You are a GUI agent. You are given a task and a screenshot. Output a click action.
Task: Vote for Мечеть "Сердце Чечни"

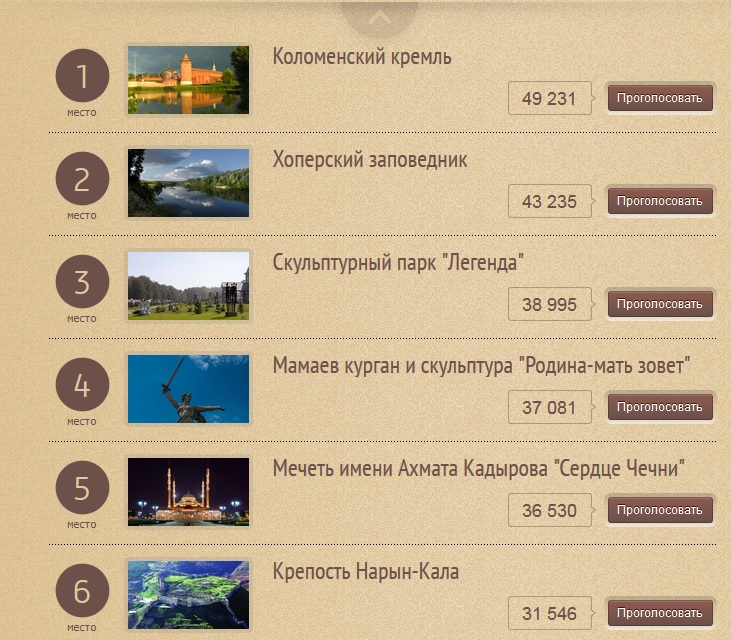pos(660,510)
